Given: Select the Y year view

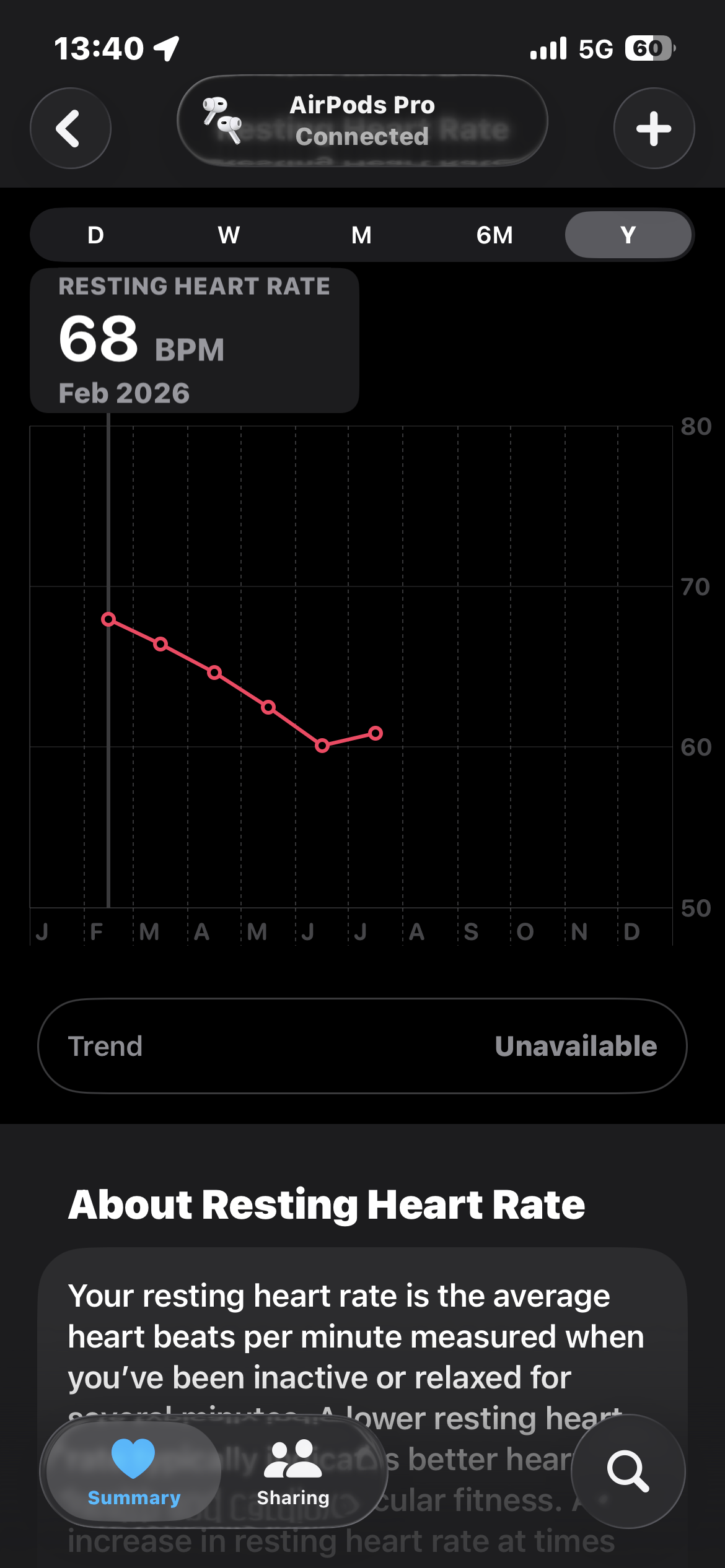Looking at the screenshot, I should pyautogui.click(x=628, y=235).
